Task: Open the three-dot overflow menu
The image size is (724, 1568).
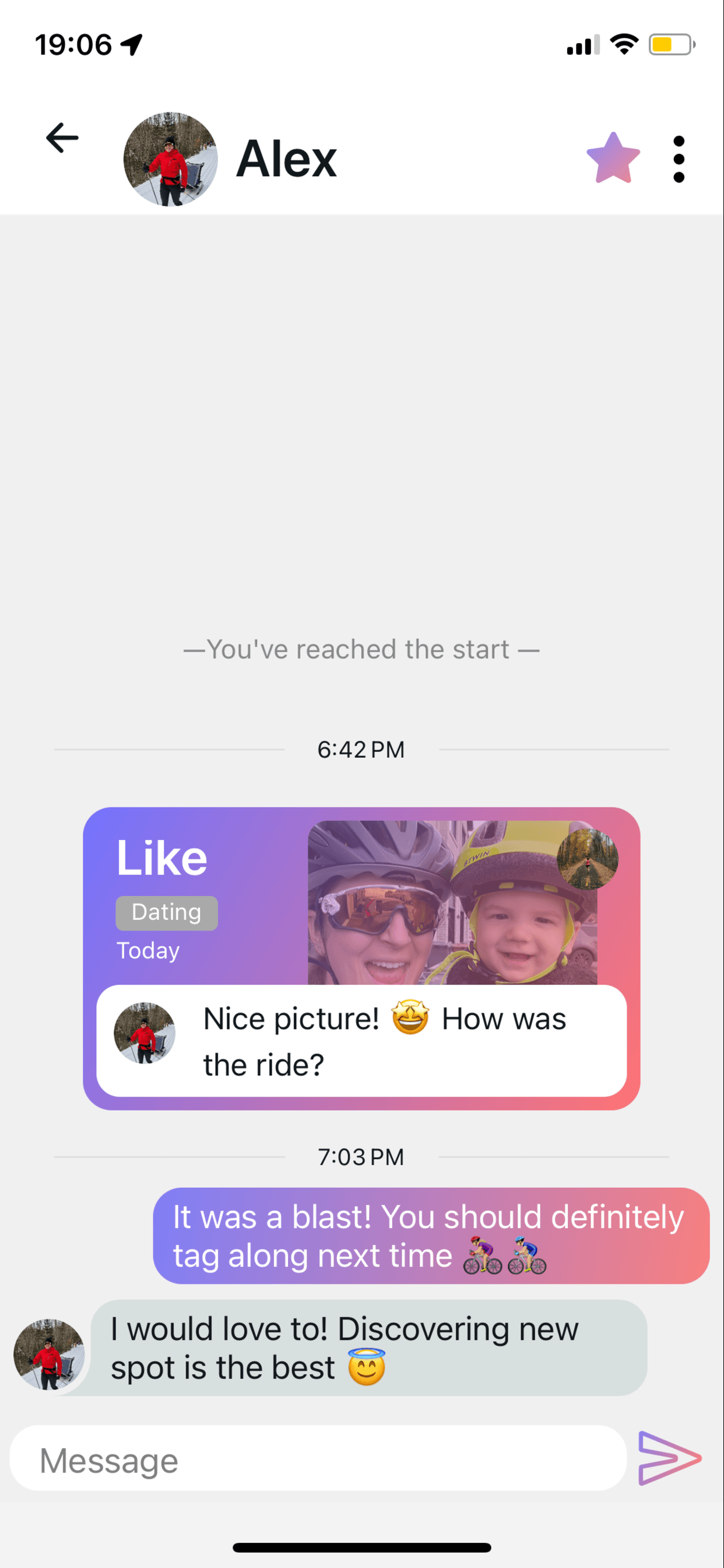Action: coord(679,159)
